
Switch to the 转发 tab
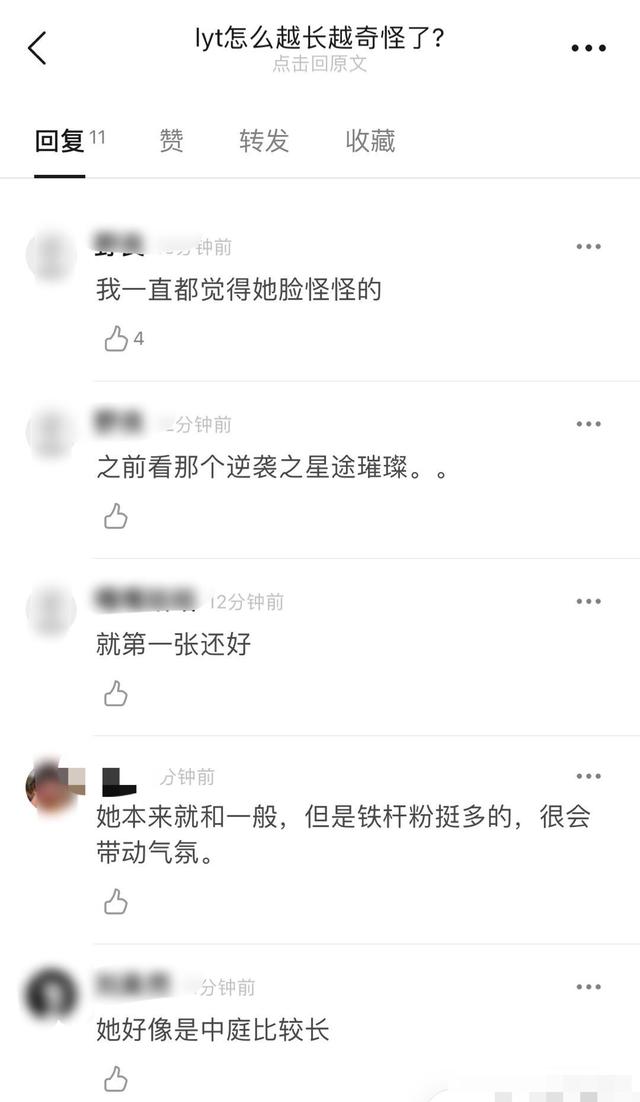[264, 141]
